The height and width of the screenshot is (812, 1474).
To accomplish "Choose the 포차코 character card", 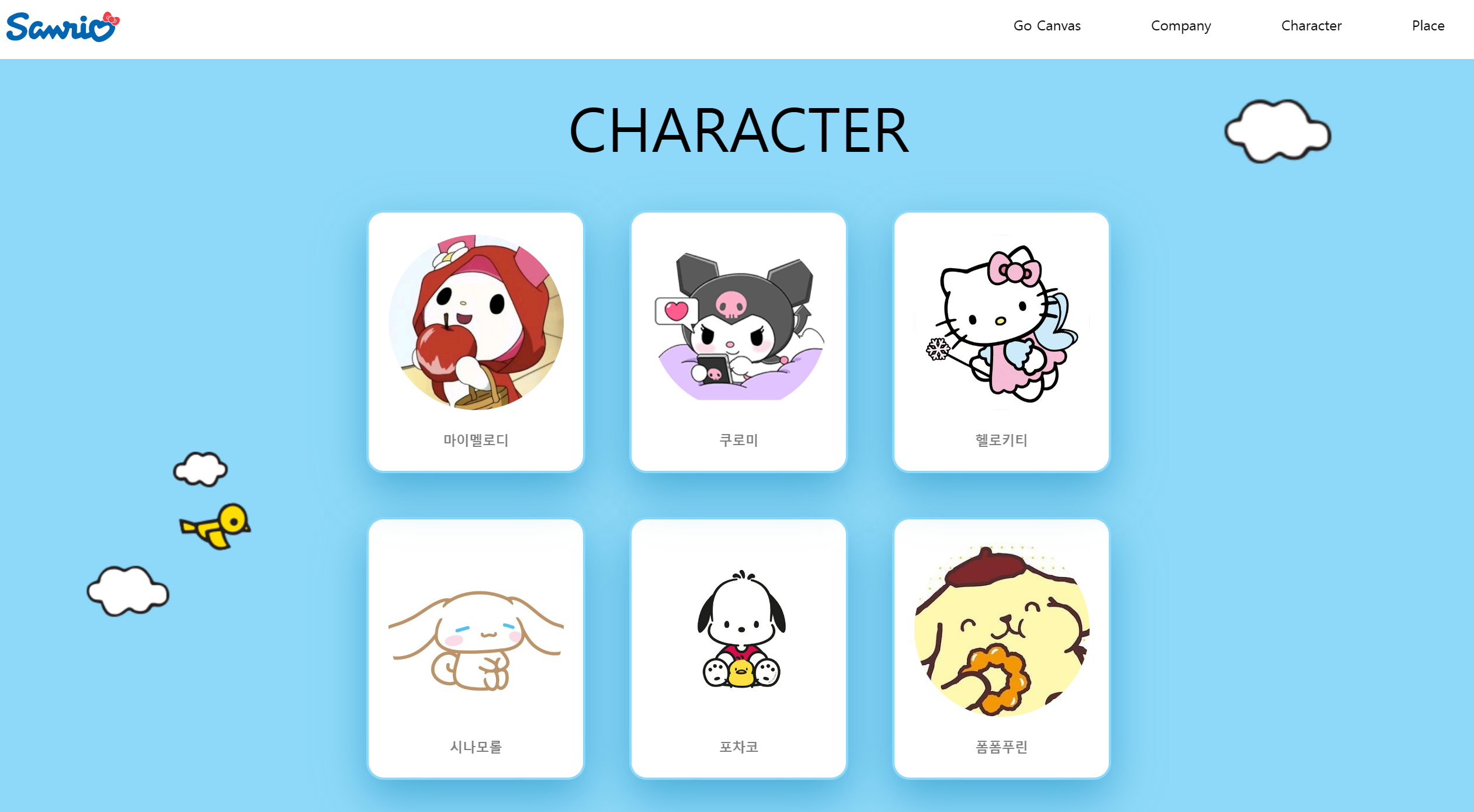I will click(x=738, y=648).
